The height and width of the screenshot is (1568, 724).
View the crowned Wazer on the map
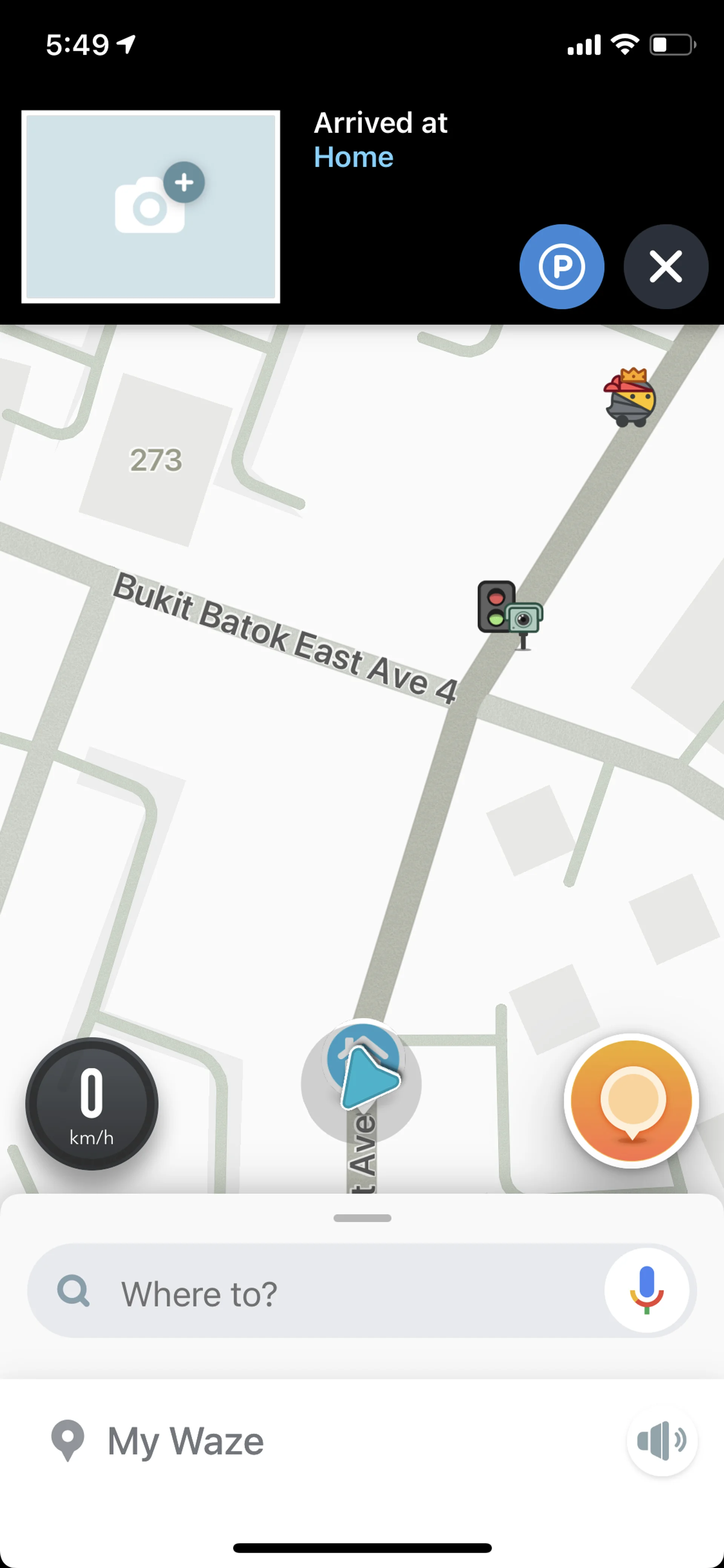point(630,398)
